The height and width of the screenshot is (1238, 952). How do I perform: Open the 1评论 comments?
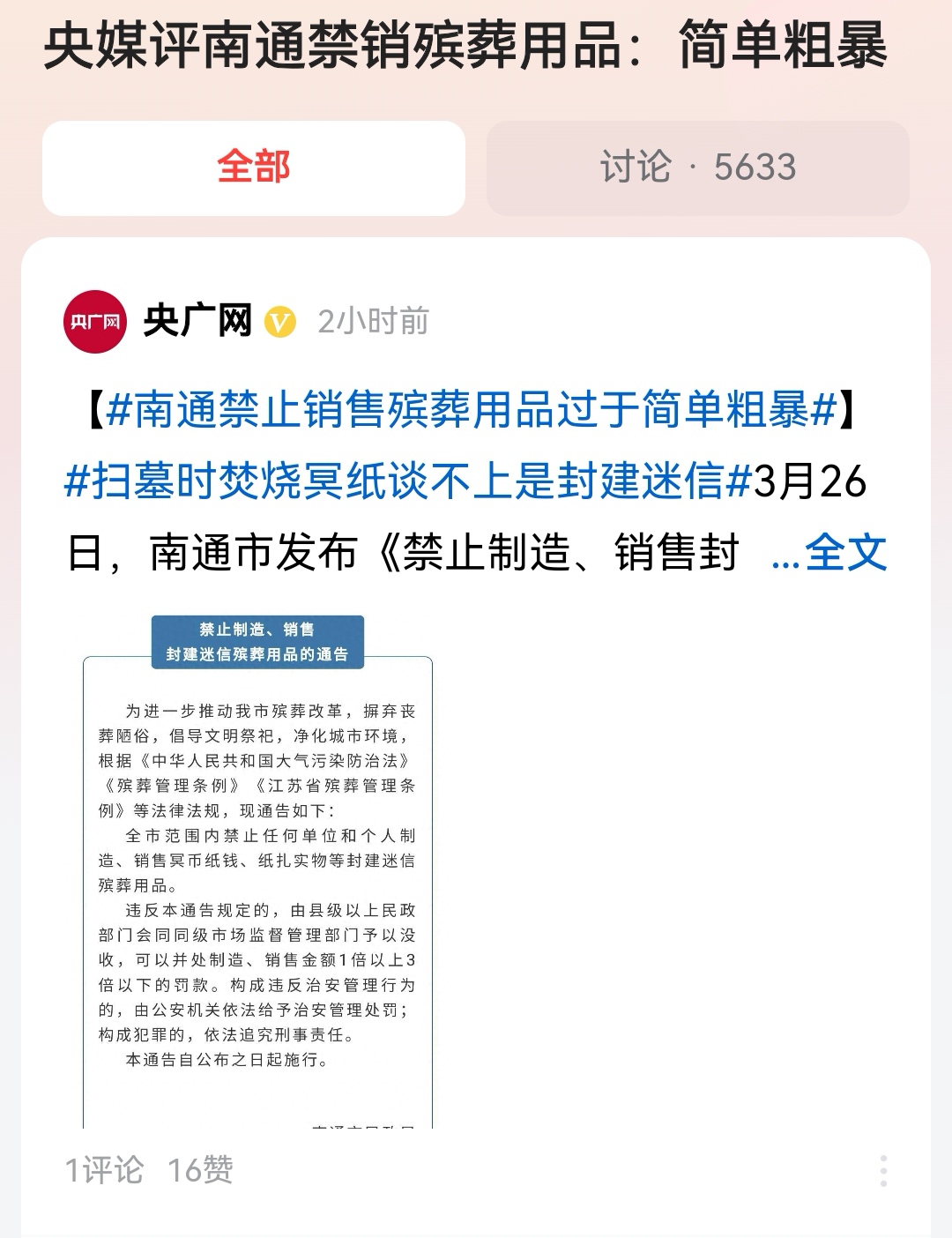(104, 1170)
